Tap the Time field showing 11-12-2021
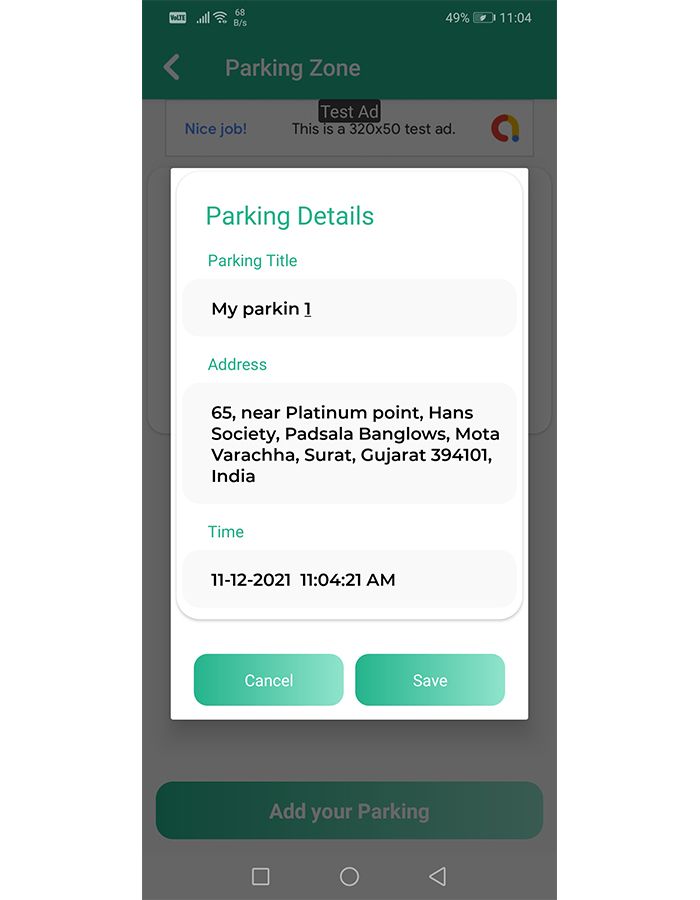The width and height of the screenshot is (700, 900). tap(349, 580)
